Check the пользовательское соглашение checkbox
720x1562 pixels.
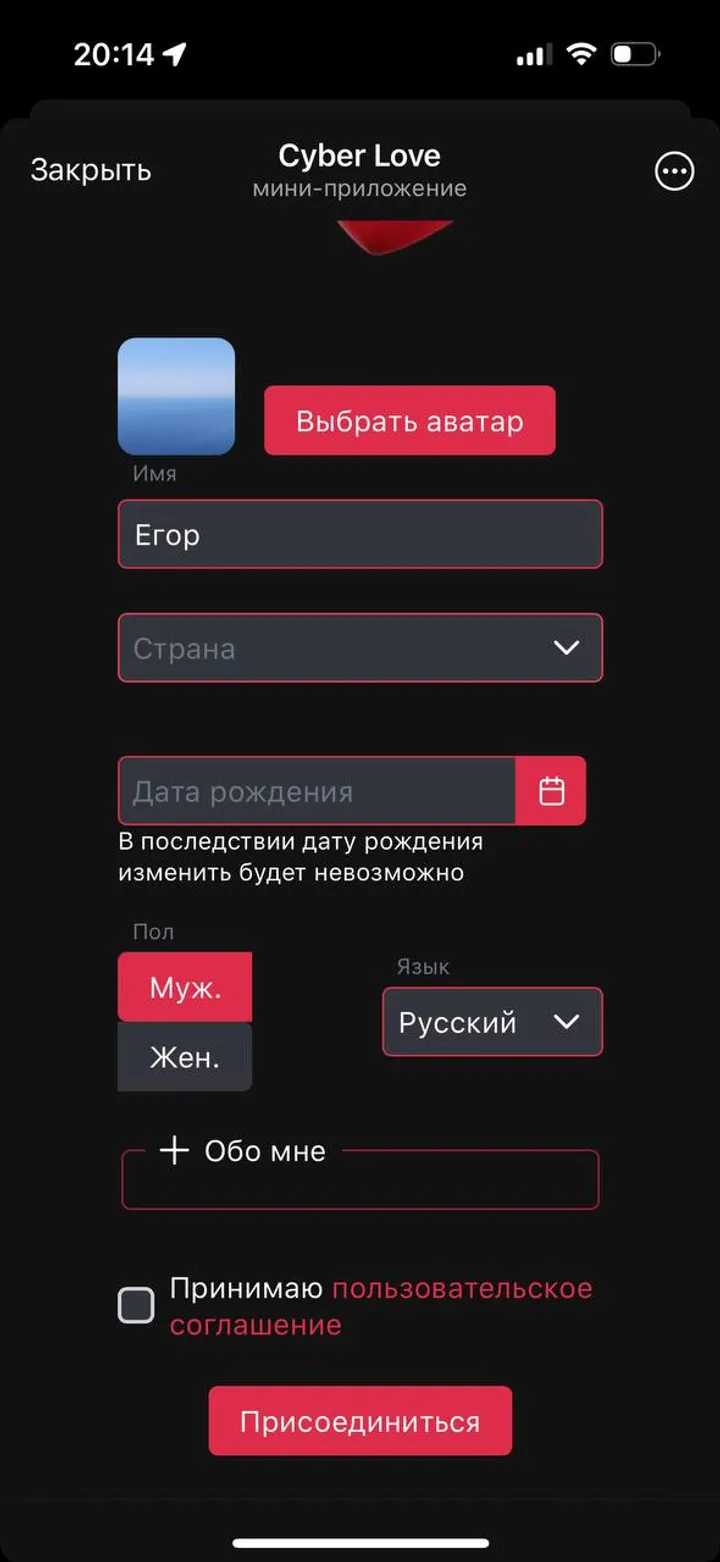coord(136,1304)
